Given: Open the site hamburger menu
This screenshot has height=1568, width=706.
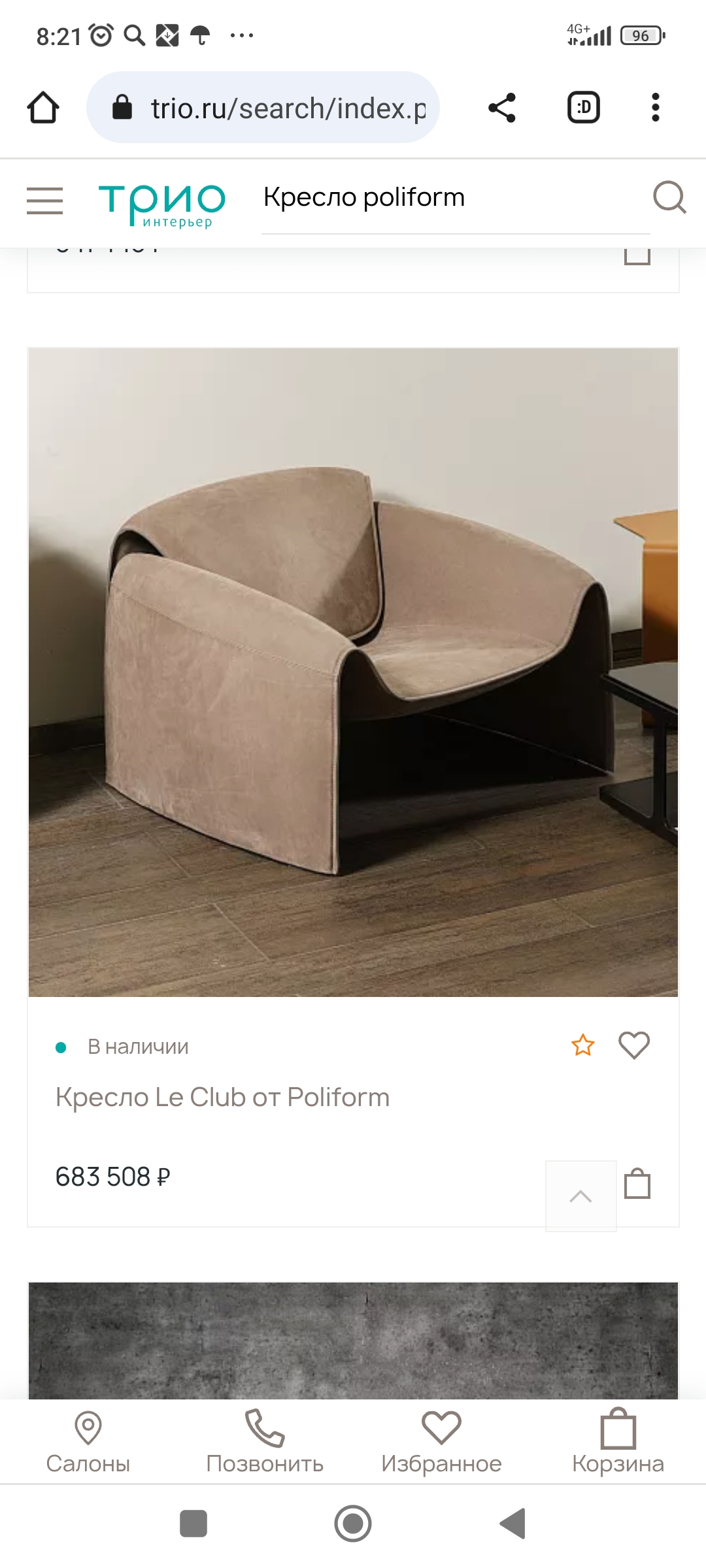Looking at the screenshot, I should point(44,200).
